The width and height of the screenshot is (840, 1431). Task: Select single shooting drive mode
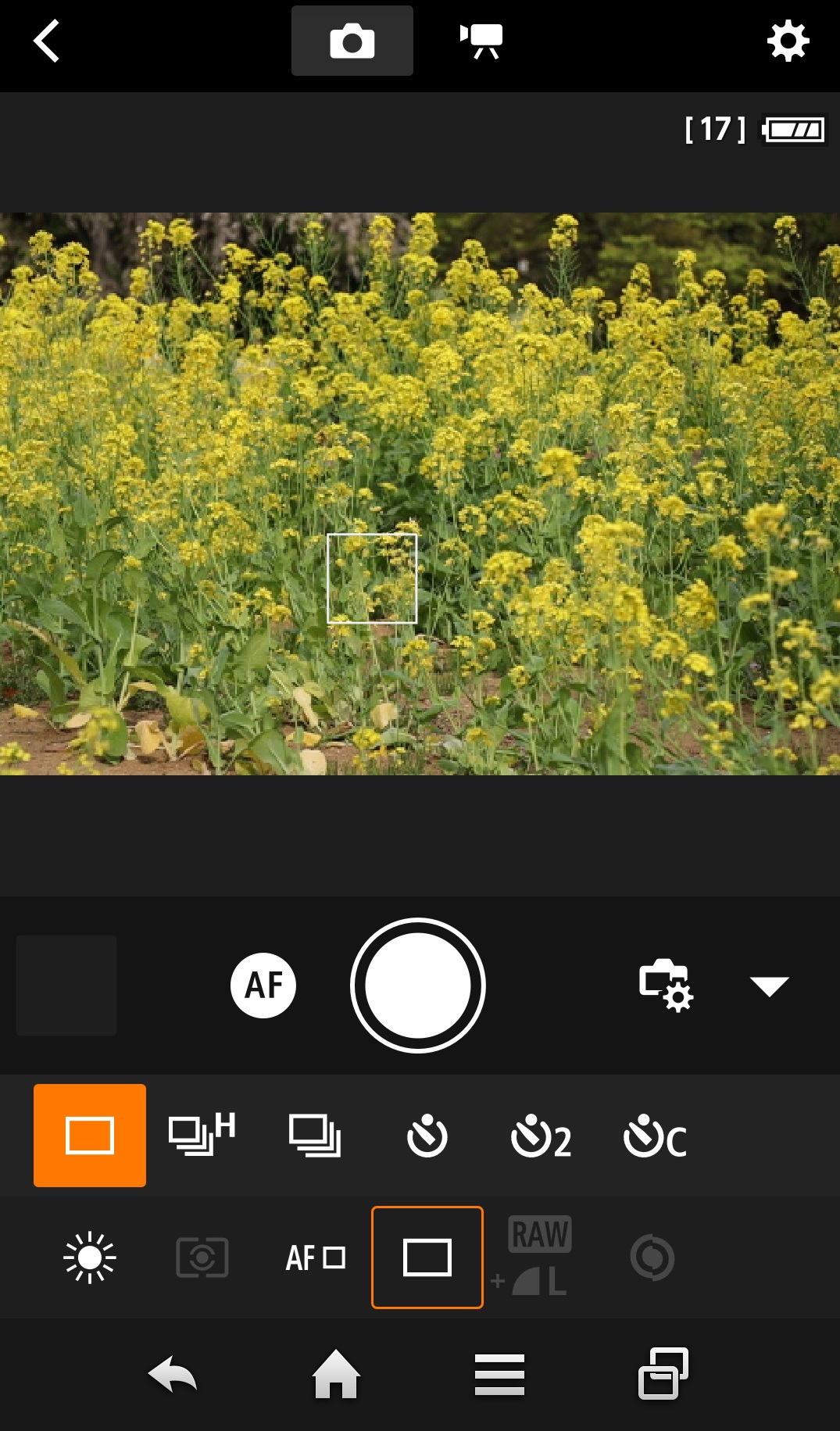(90, 1135)
